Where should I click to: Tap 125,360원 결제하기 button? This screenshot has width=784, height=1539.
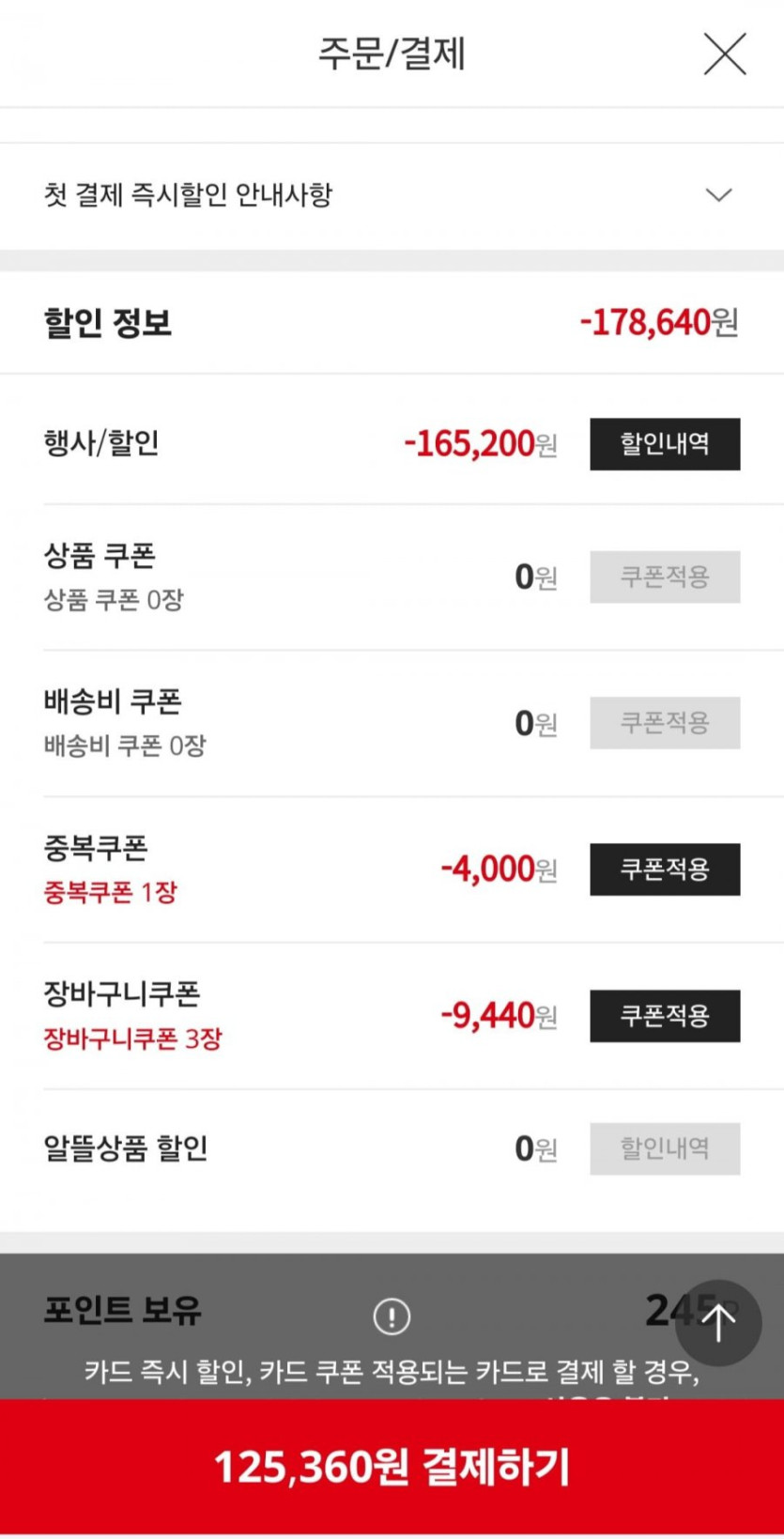point(392,1467)
